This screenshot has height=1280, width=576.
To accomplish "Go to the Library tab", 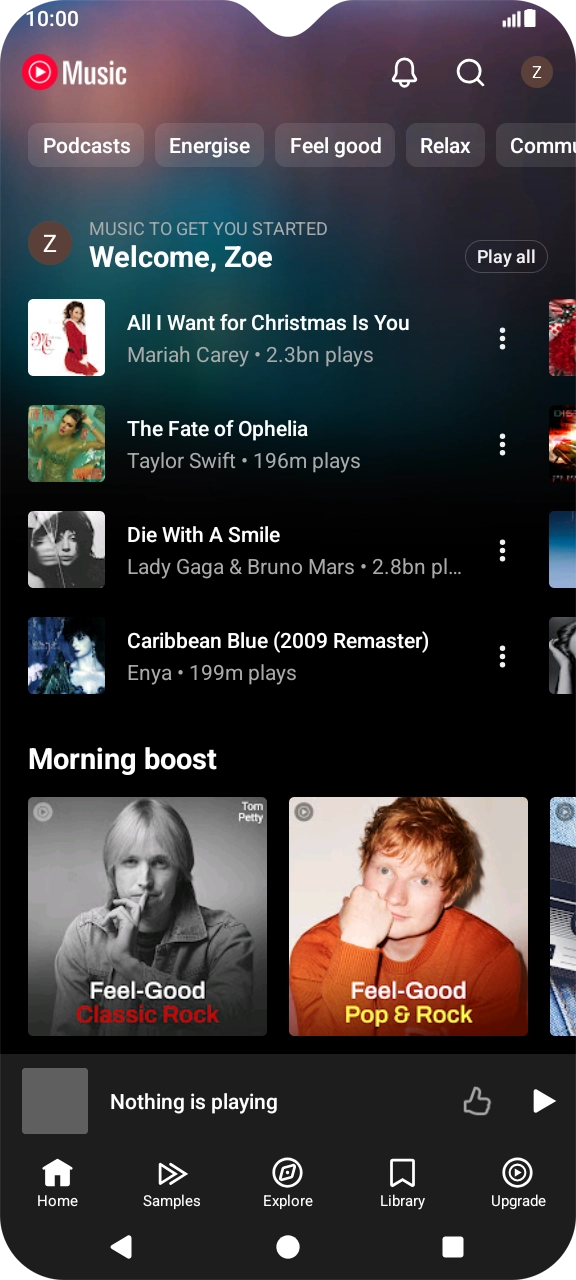I will click(x=402, y=1184).
